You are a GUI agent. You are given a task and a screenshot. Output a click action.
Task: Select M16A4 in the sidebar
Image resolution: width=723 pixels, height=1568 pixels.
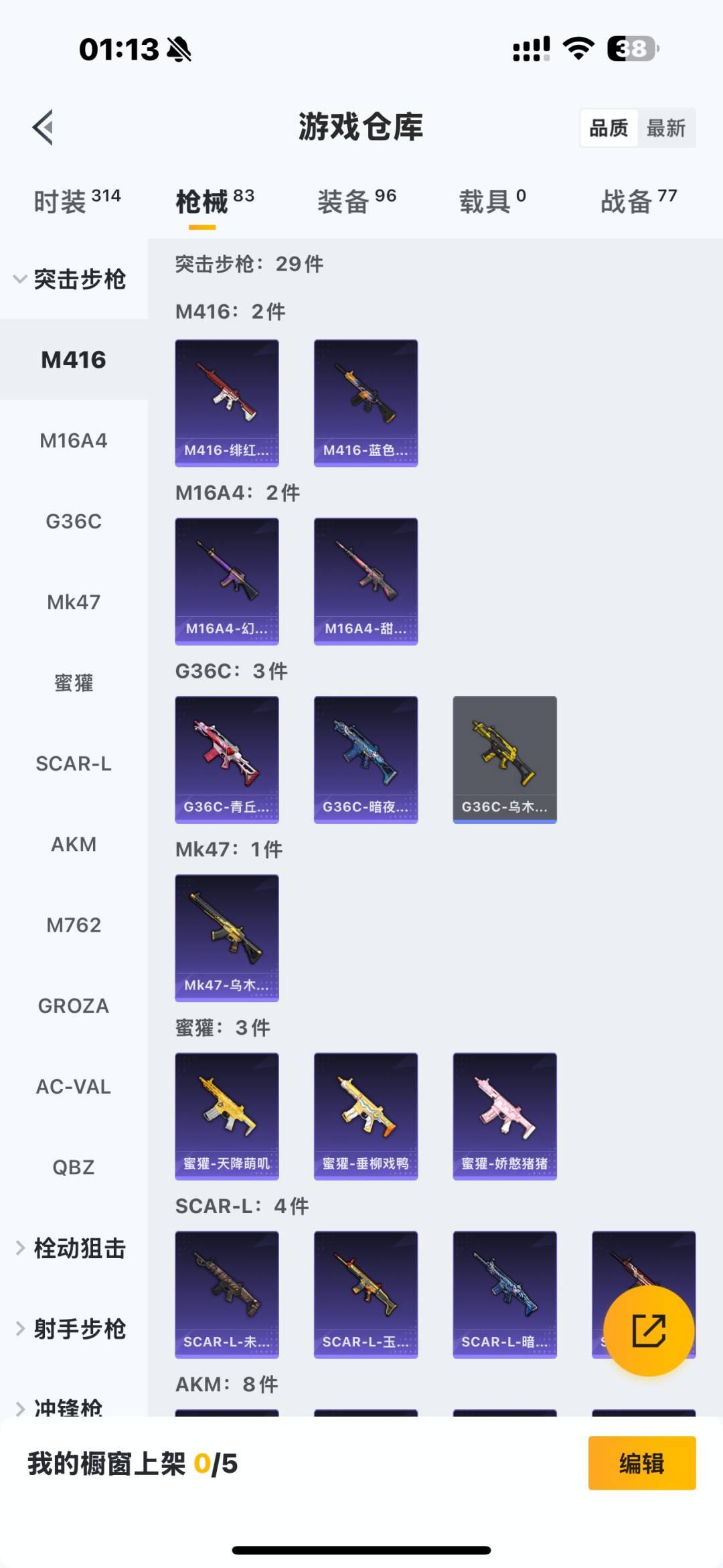(74, 441)
